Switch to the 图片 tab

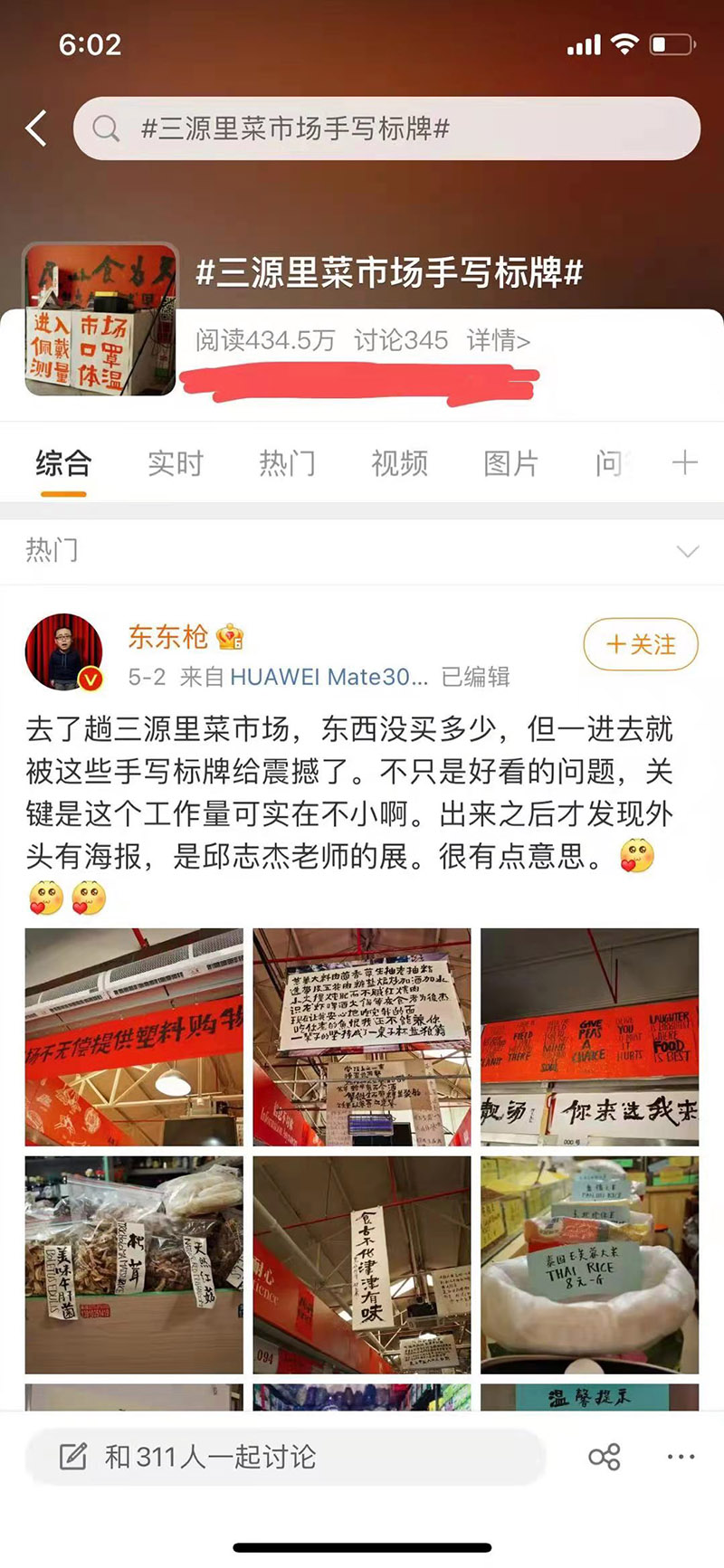tap(511, 463)
